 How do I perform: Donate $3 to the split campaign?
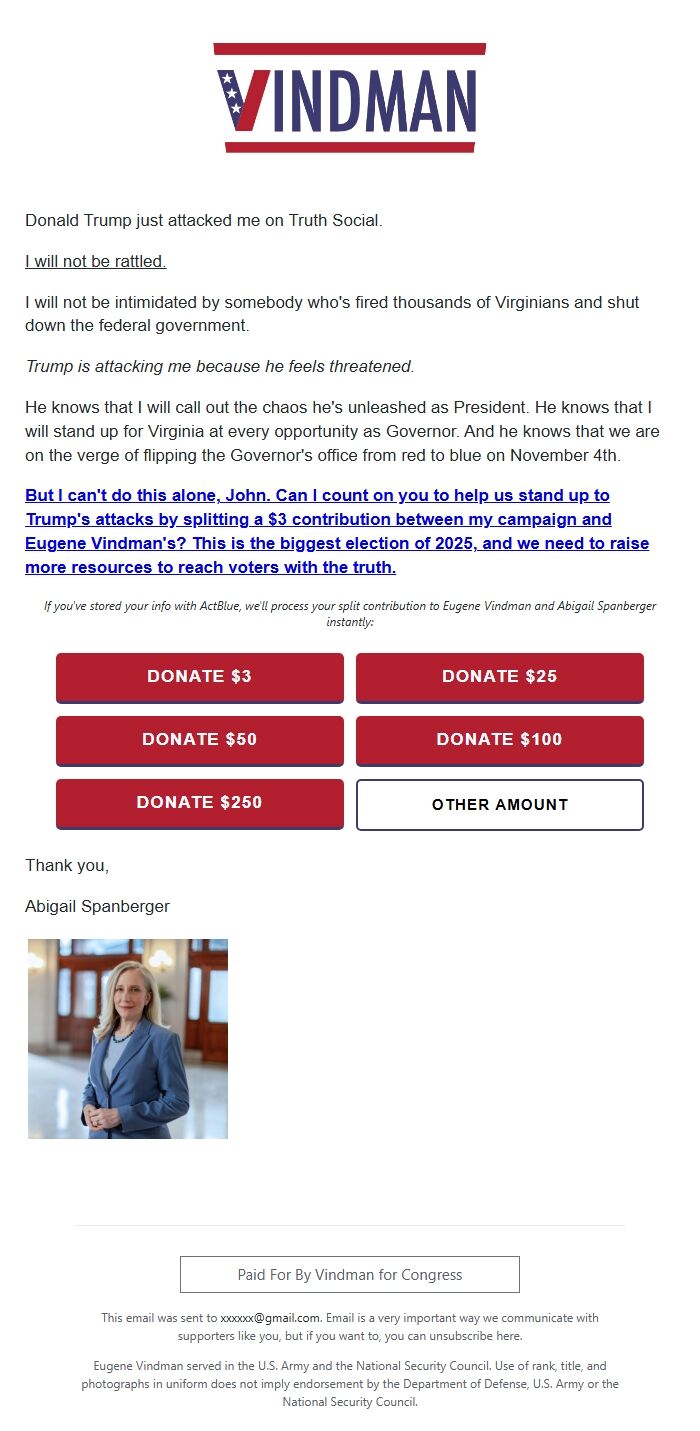click(199, 677)
